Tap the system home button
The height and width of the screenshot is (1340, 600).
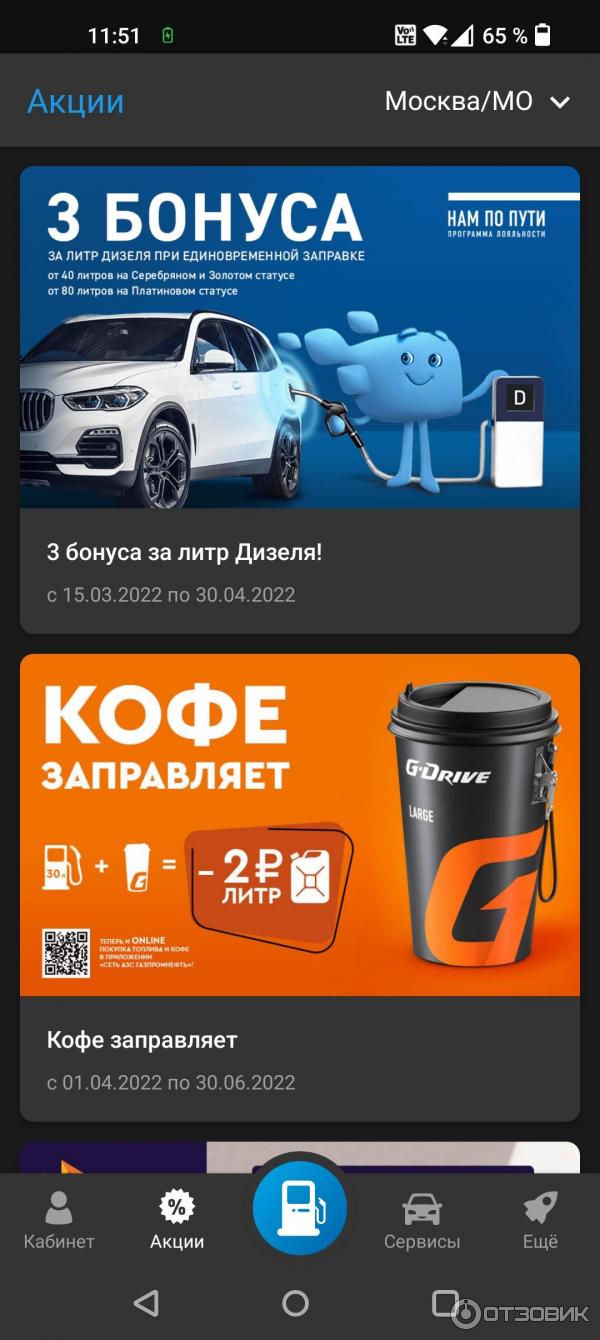coord(296,1302)
